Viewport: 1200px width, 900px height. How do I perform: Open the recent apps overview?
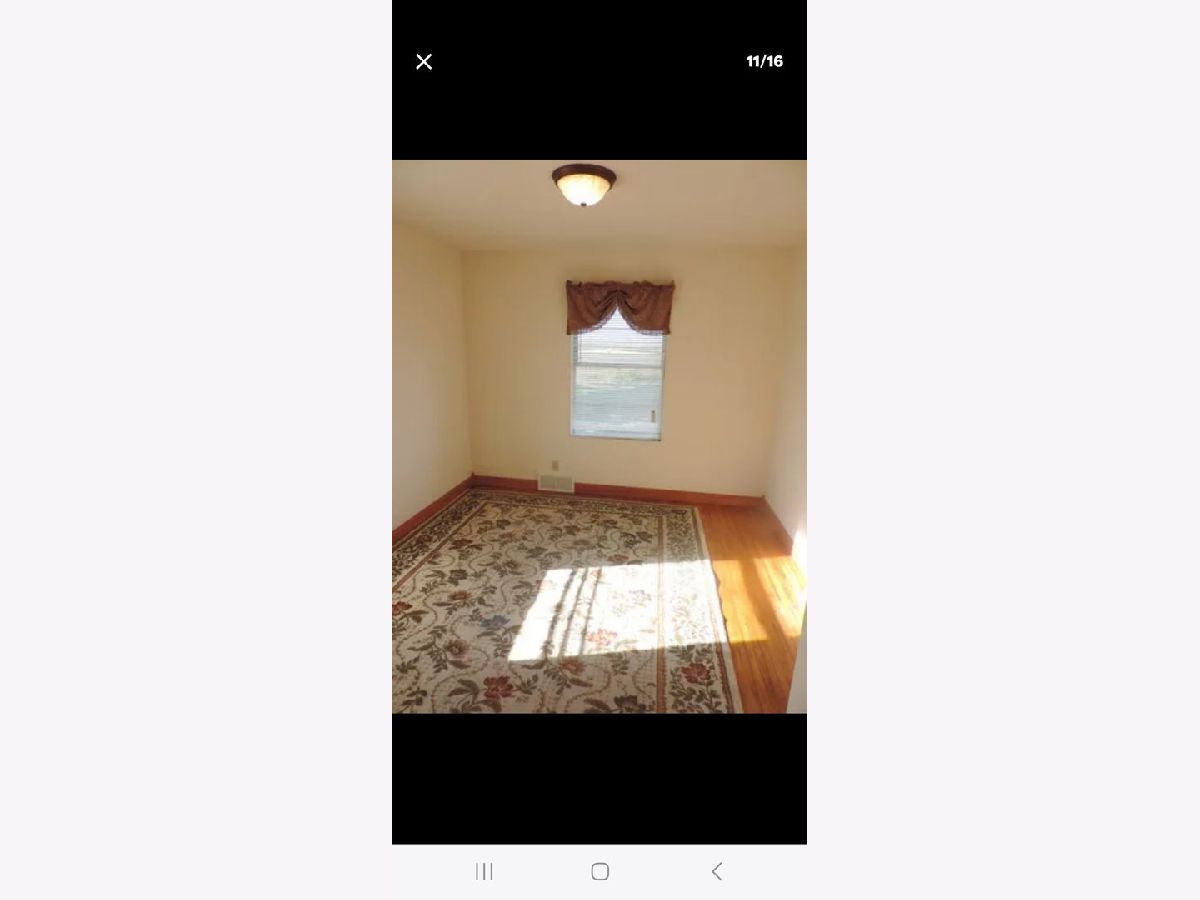coord(484,871)
